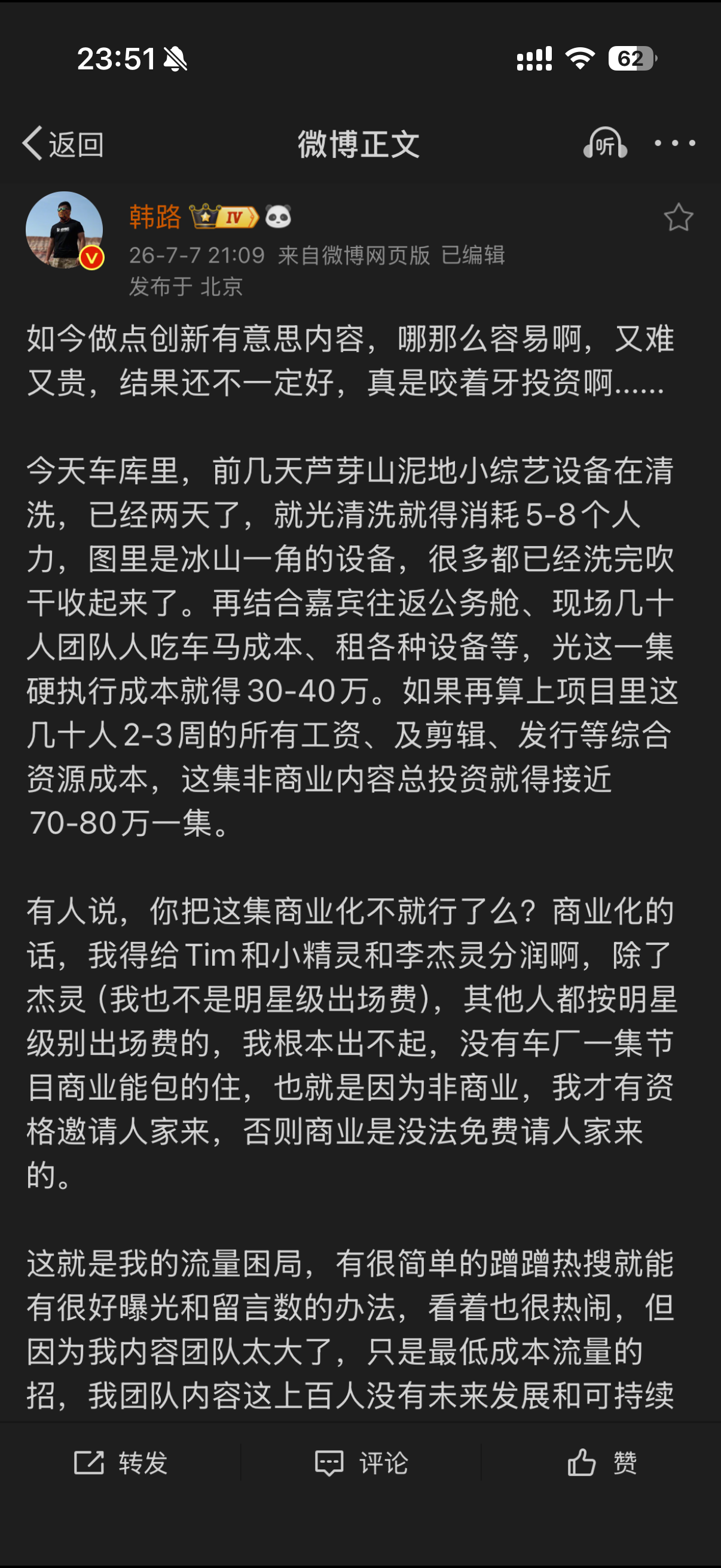The image size is (721, 1568).
Task: Like the post with 赞
Action: (x=602, y=1462)
